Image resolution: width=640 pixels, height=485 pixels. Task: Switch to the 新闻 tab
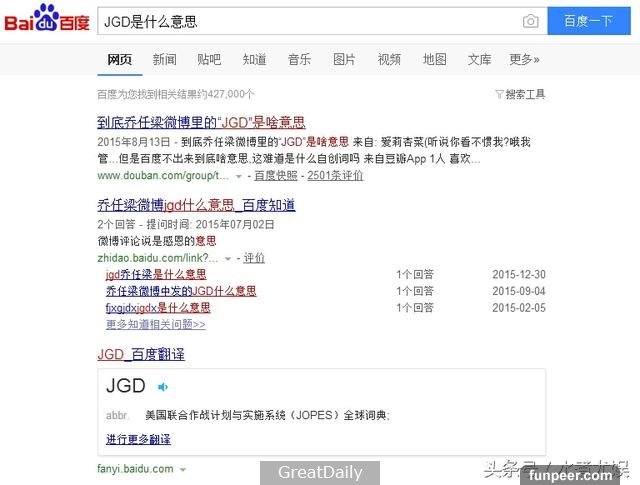165,60
